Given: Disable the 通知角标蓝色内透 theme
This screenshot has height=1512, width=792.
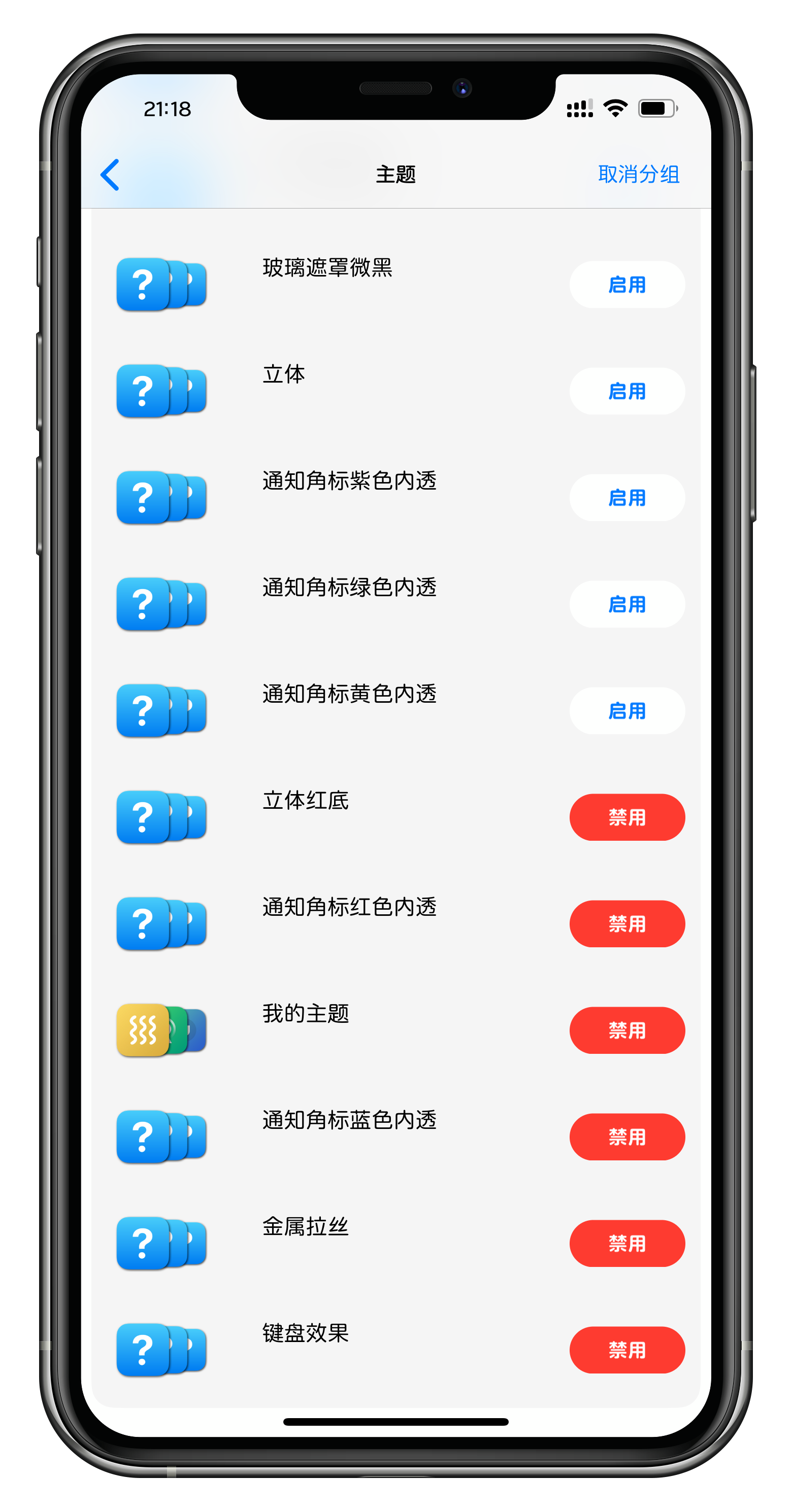Looking at the screenshot, I should tap(626, 1137).
